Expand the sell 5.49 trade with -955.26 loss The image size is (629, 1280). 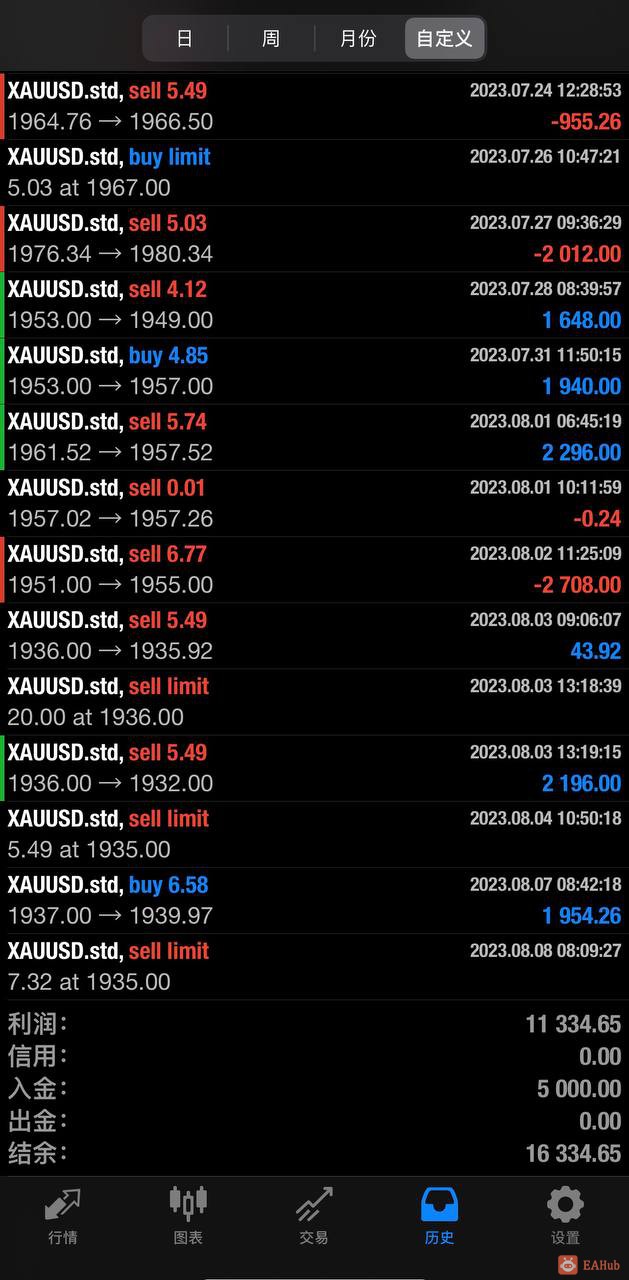(x=314, y=106)
